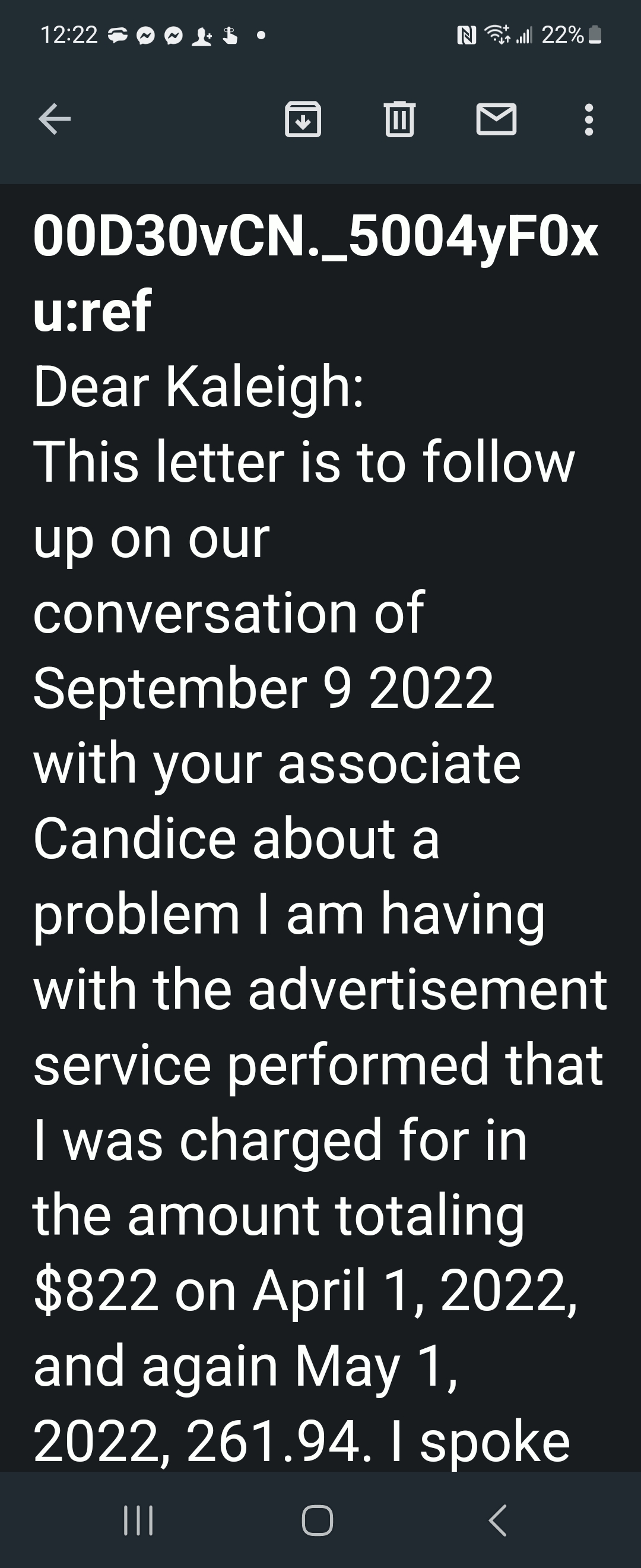This screenshot has width=641, height=1568.
Task: Tap the system home button
Action: pyautogui.click(x=318, y=1520)
